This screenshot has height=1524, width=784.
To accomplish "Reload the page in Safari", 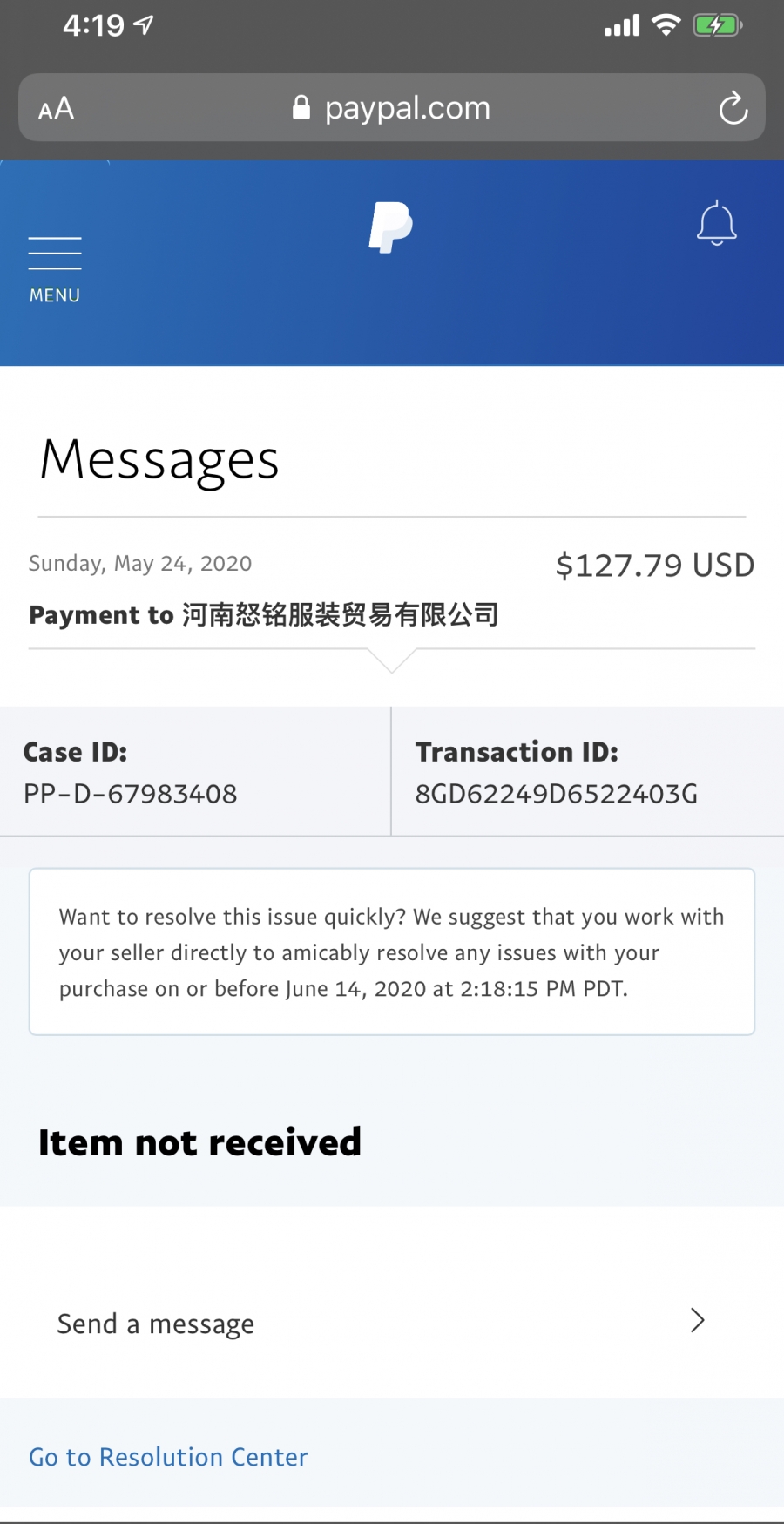I will click(733, 108).
